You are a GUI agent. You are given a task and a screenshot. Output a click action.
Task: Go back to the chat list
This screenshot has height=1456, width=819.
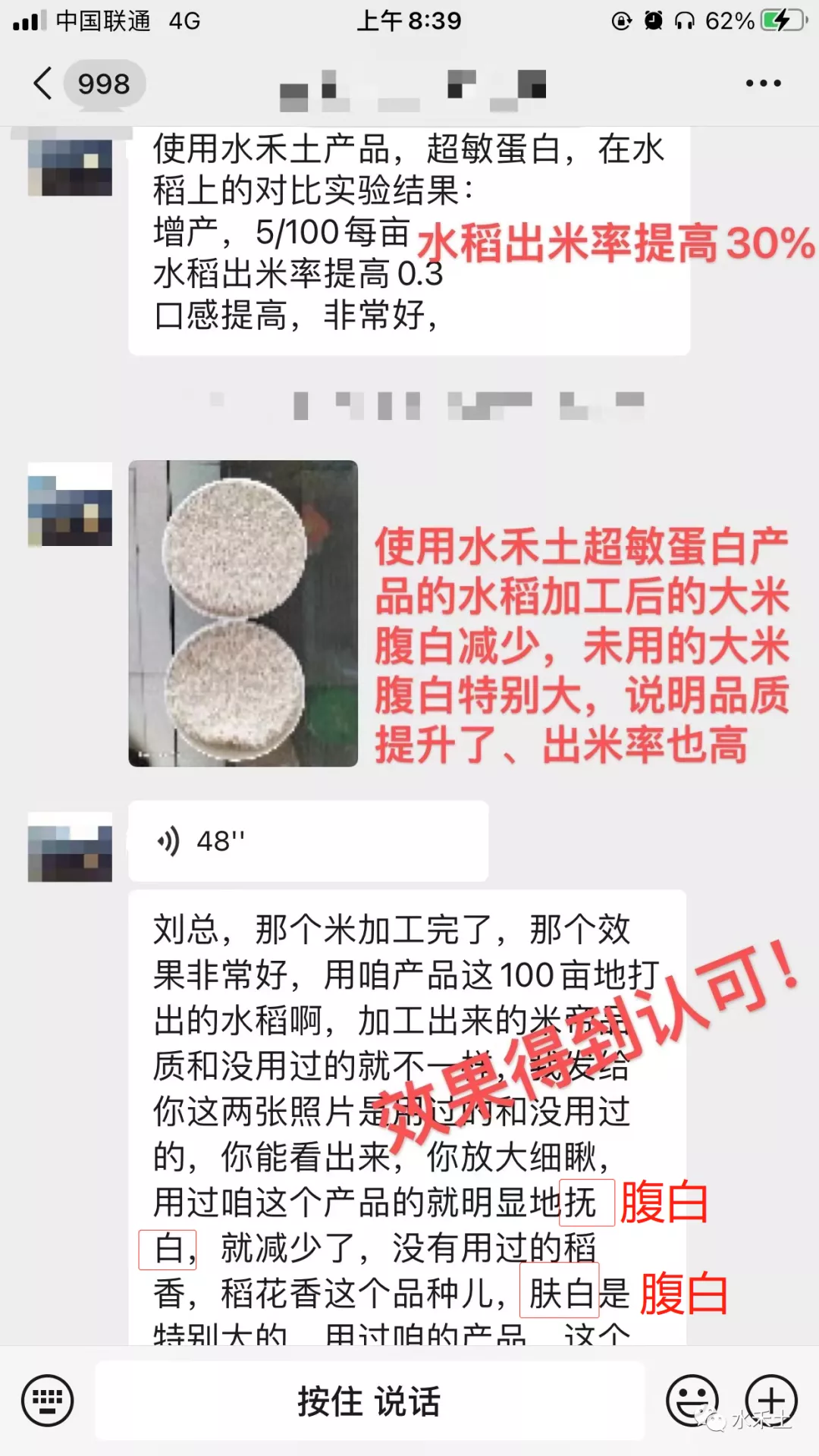coord(44,83)
